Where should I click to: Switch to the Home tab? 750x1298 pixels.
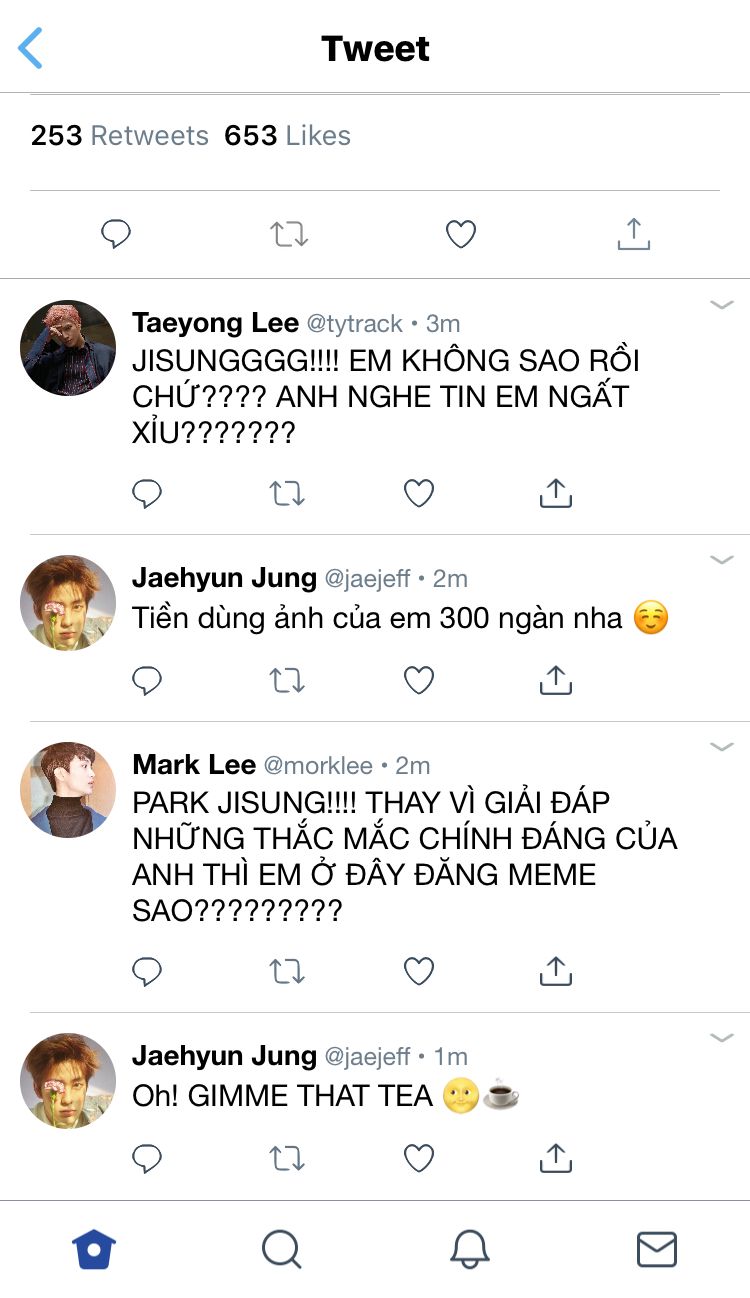(x=94, y=1249)
